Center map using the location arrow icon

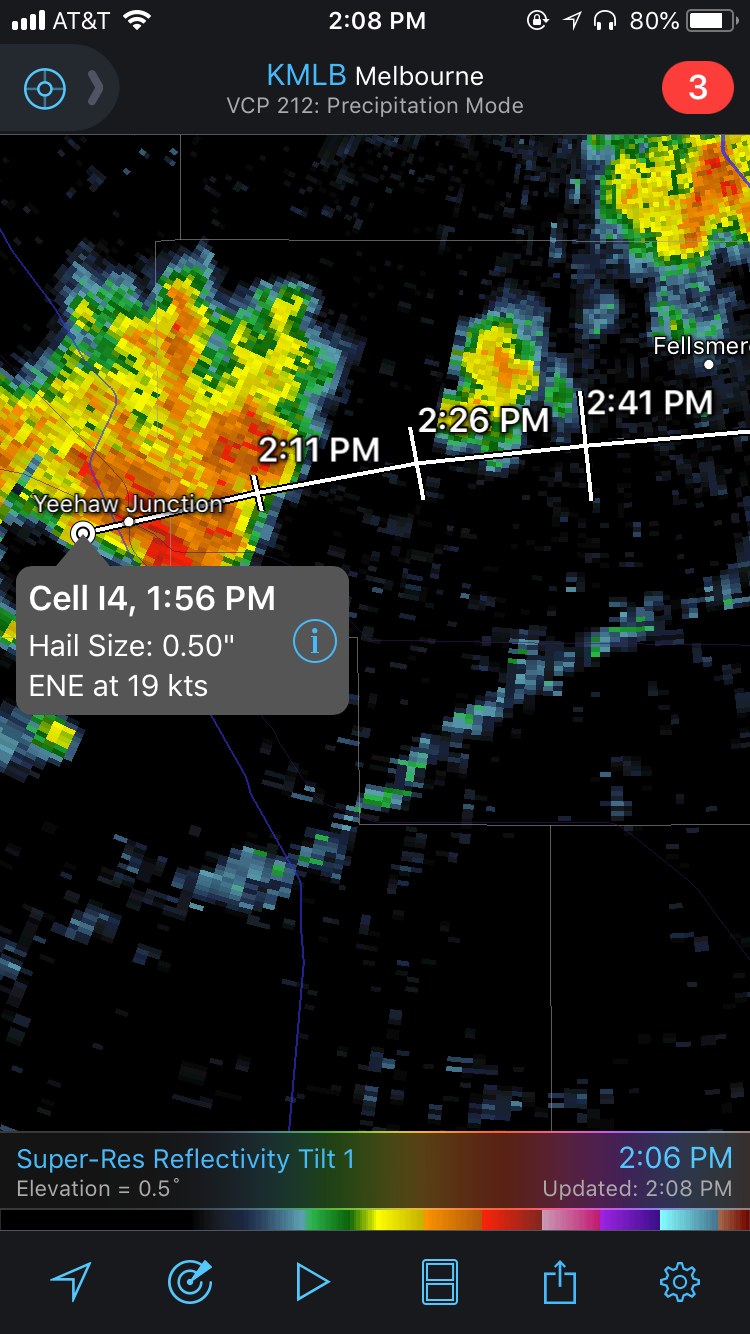(69, 1281)
